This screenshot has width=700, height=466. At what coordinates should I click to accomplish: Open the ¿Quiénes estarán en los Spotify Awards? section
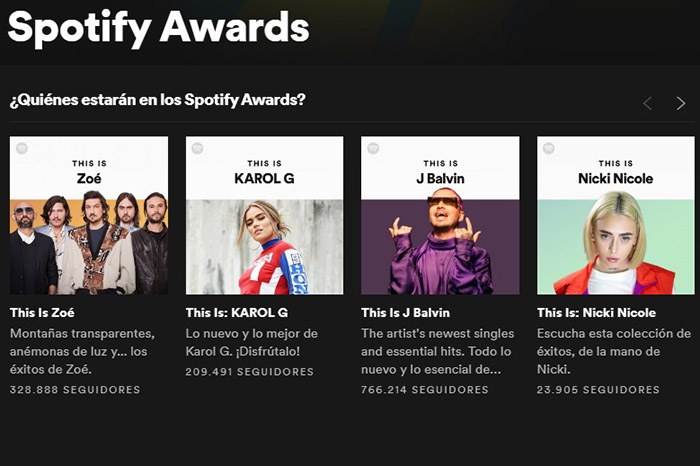coord(157,100)
